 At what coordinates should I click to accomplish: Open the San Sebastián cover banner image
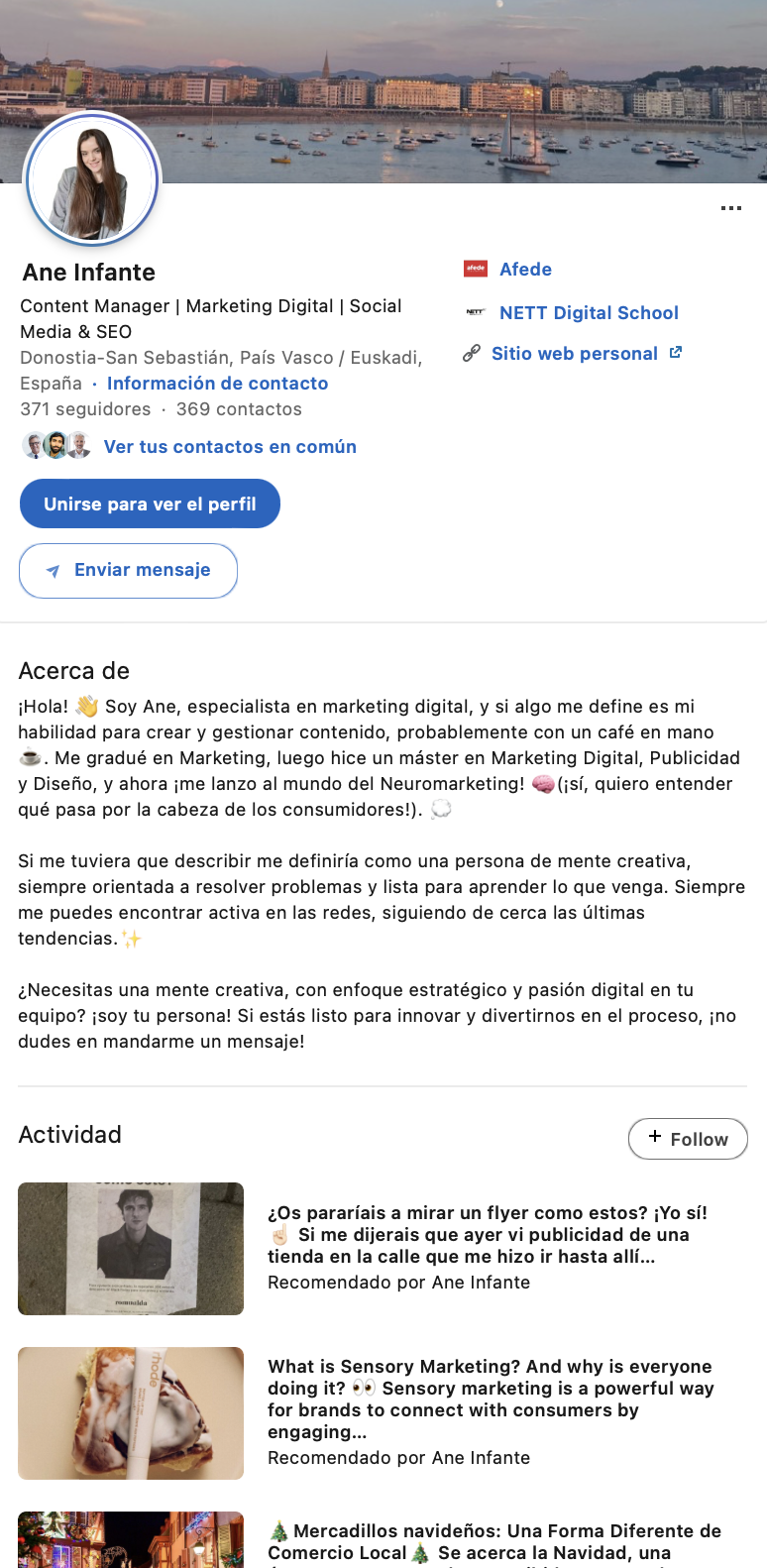pos(383,91)
